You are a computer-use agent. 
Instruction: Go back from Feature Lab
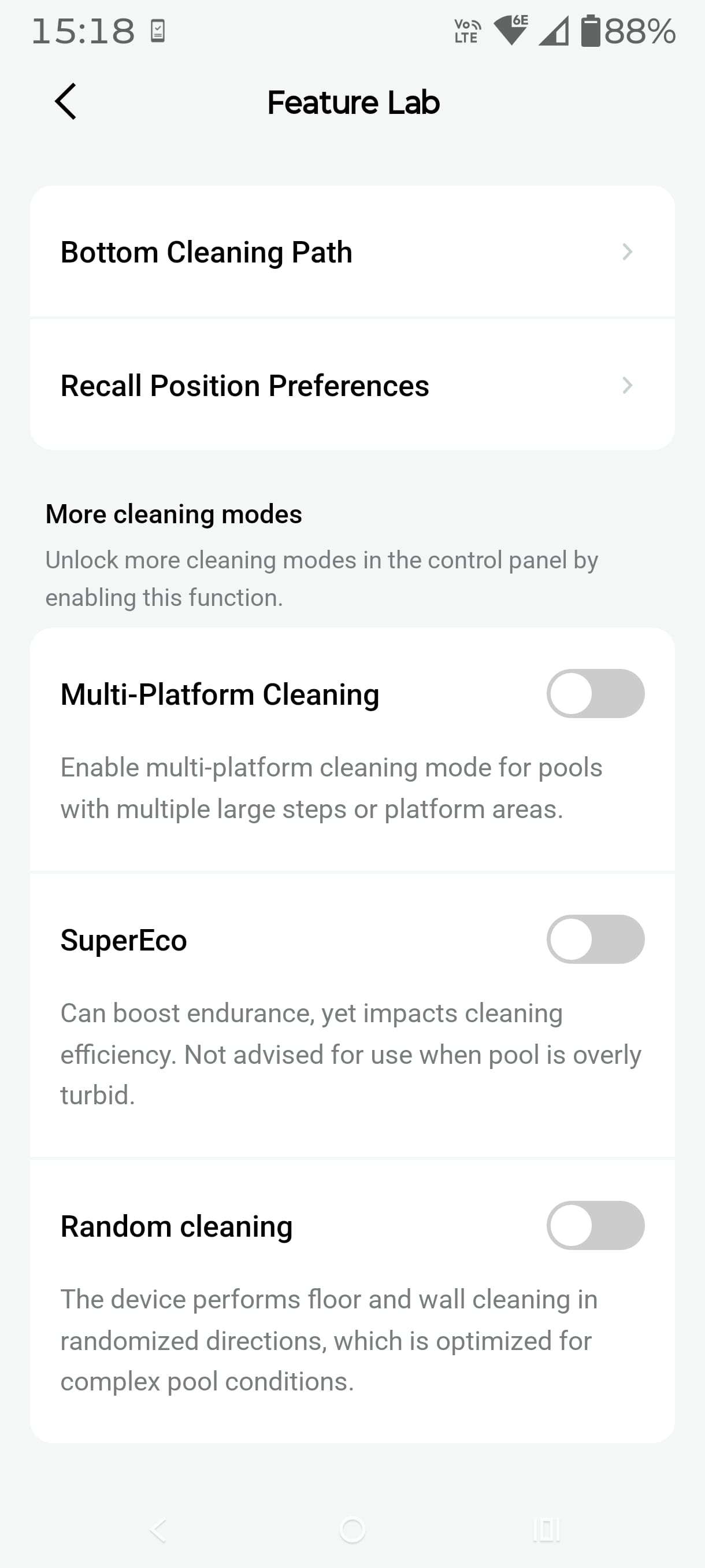click(66, 102)
